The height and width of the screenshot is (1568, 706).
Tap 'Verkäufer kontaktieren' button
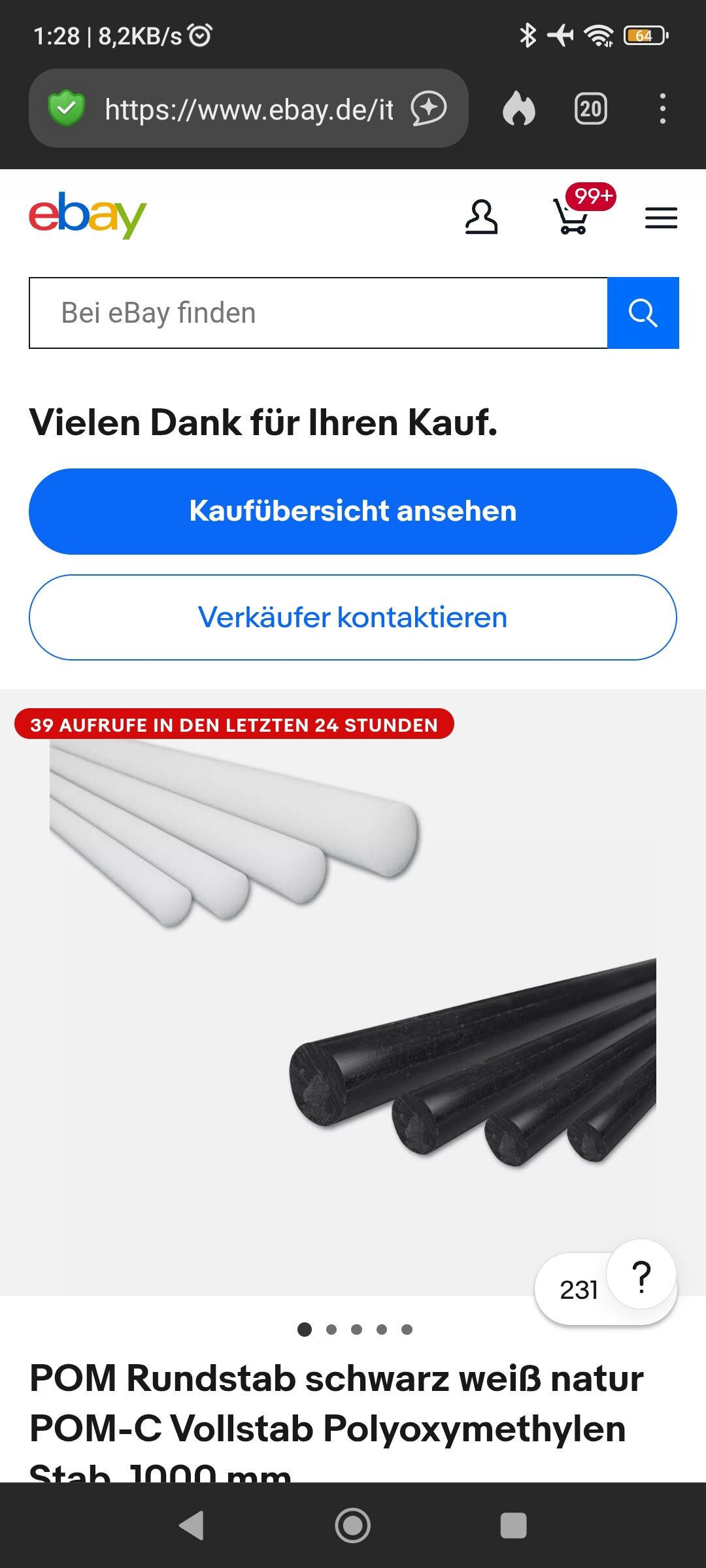pos(353,617)
